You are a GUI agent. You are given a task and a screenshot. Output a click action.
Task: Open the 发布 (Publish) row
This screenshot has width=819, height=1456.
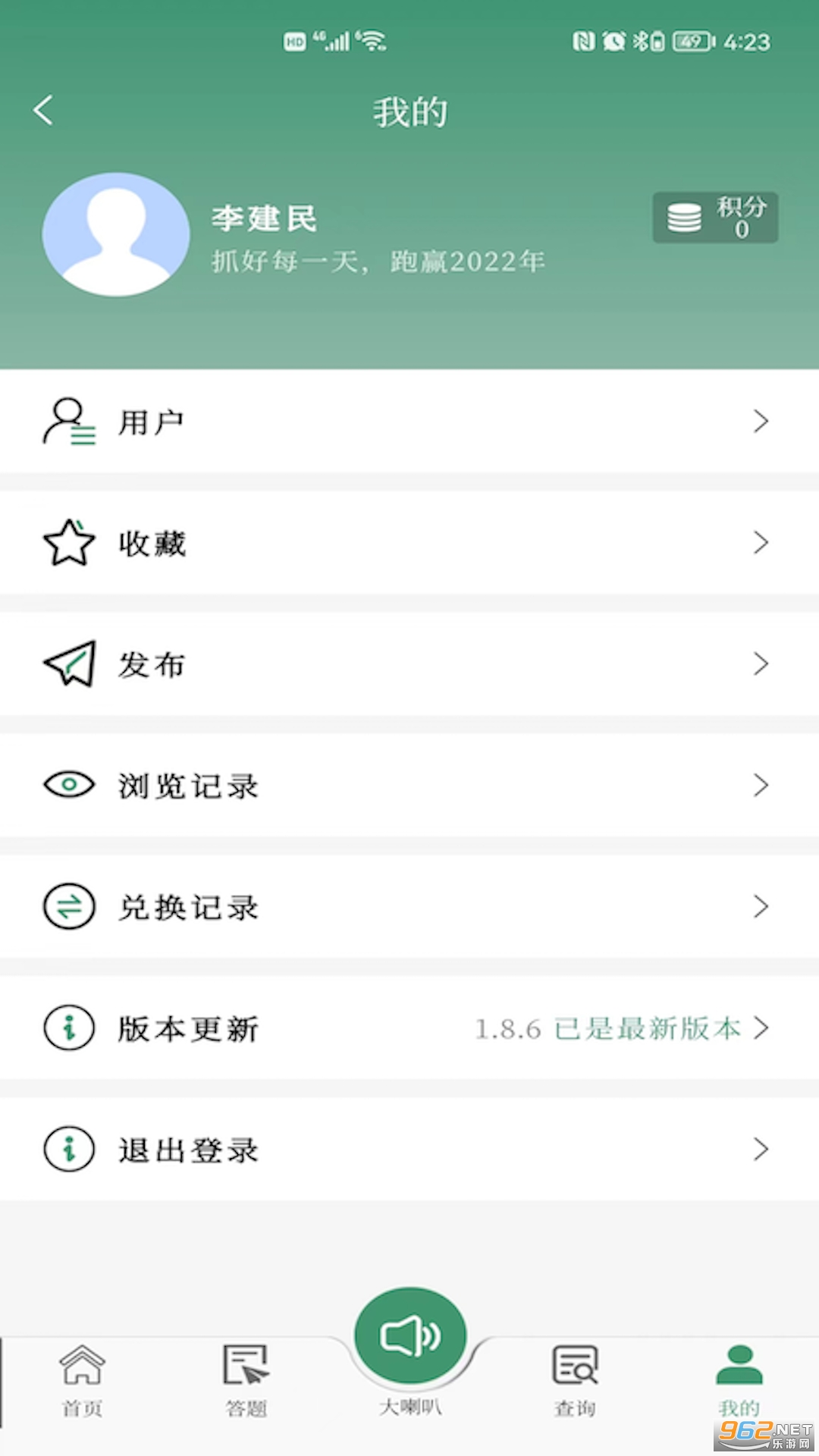pyautogui.click(x=409, y=664)
